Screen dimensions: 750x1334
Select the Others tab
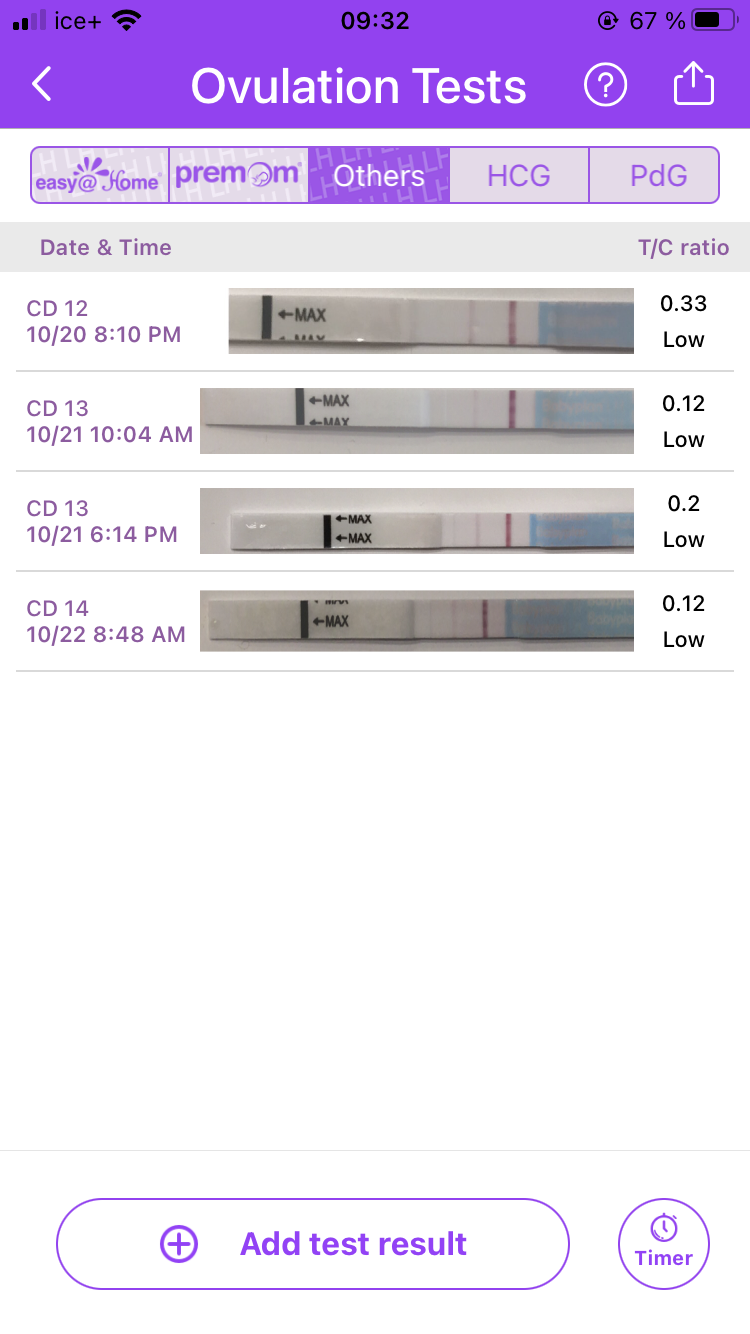tap(379, 176)
